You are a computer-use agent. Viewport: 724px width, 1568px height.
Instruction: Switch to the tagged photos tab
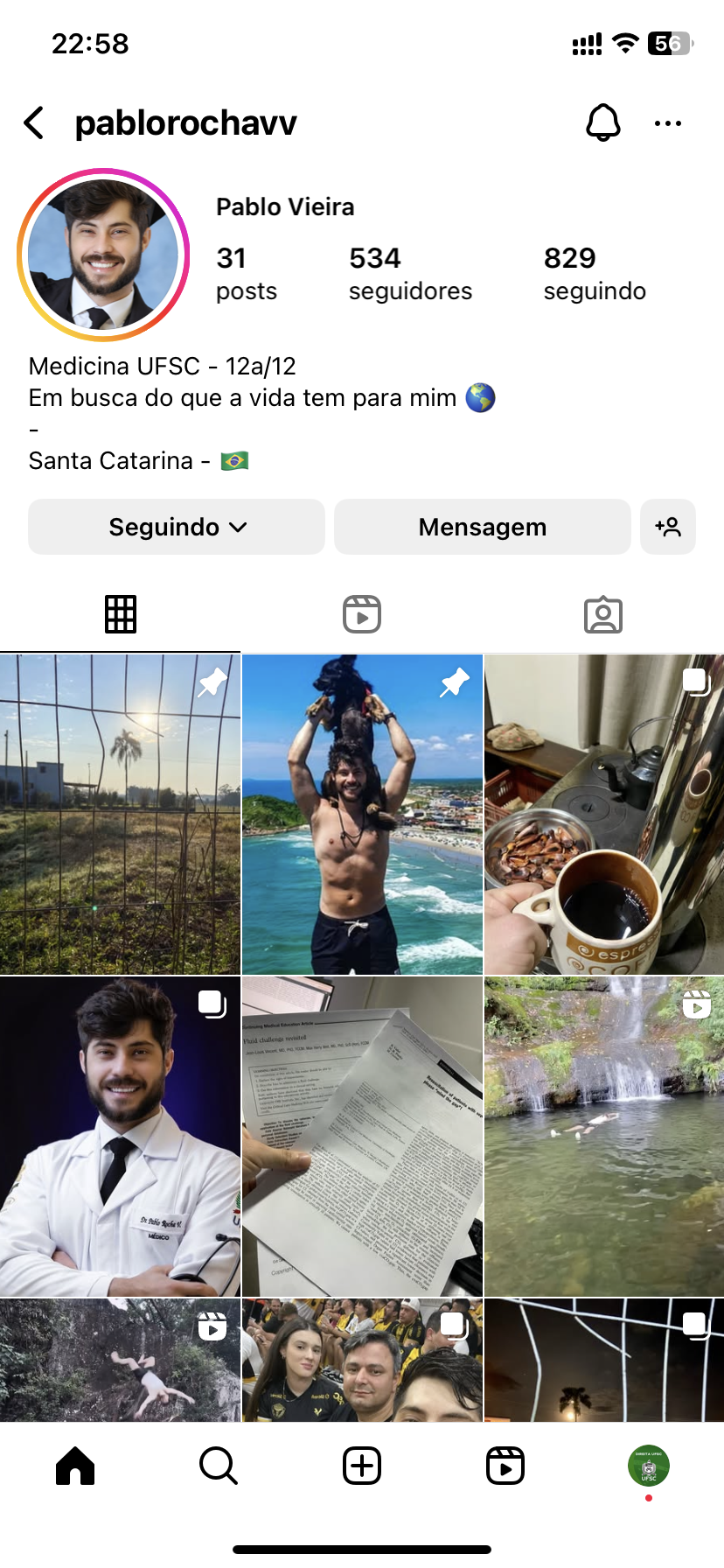[602, 614]
